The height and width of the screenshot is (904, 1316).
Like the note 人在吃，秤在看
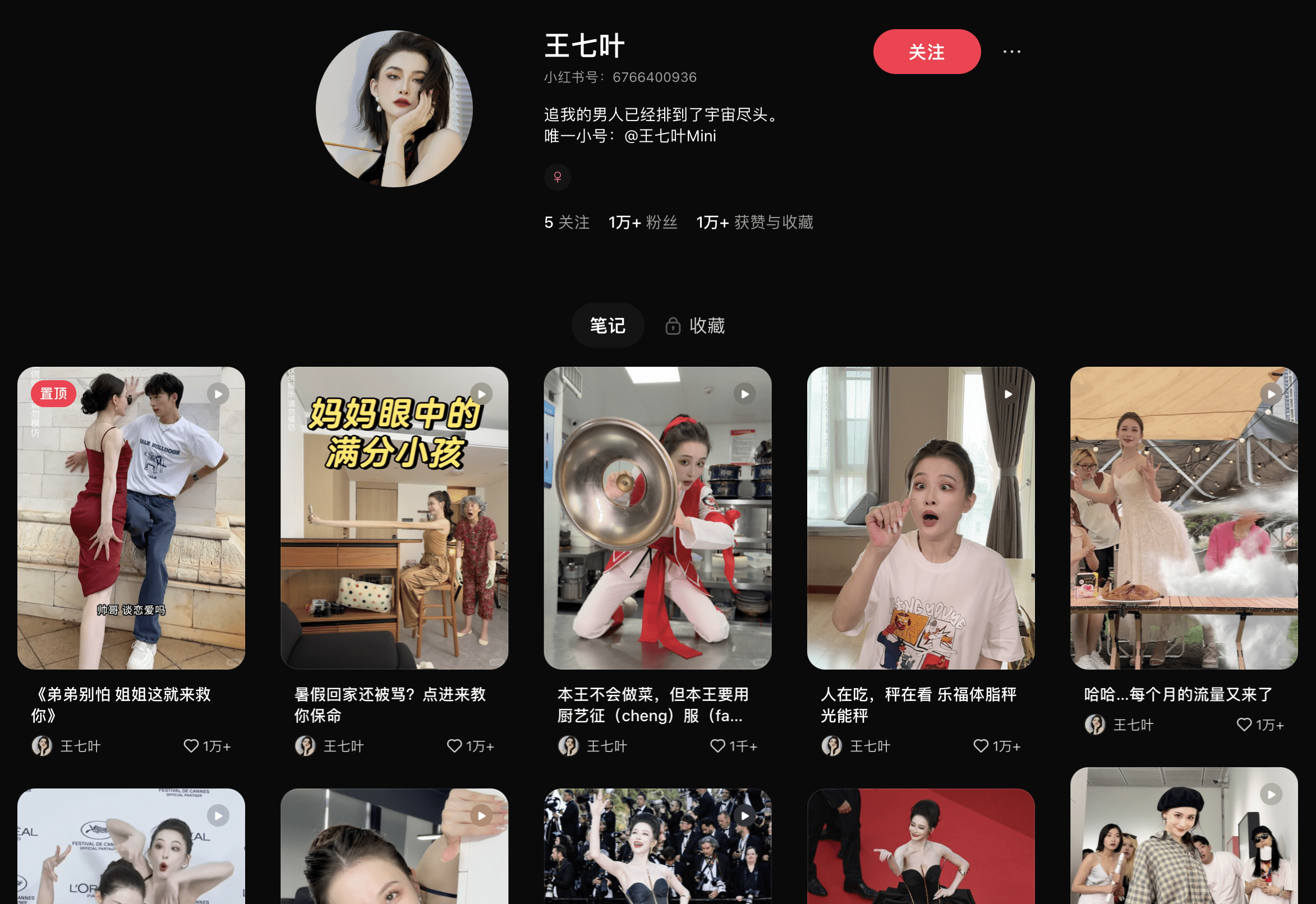pyautogui.click(x=981, y=746)
